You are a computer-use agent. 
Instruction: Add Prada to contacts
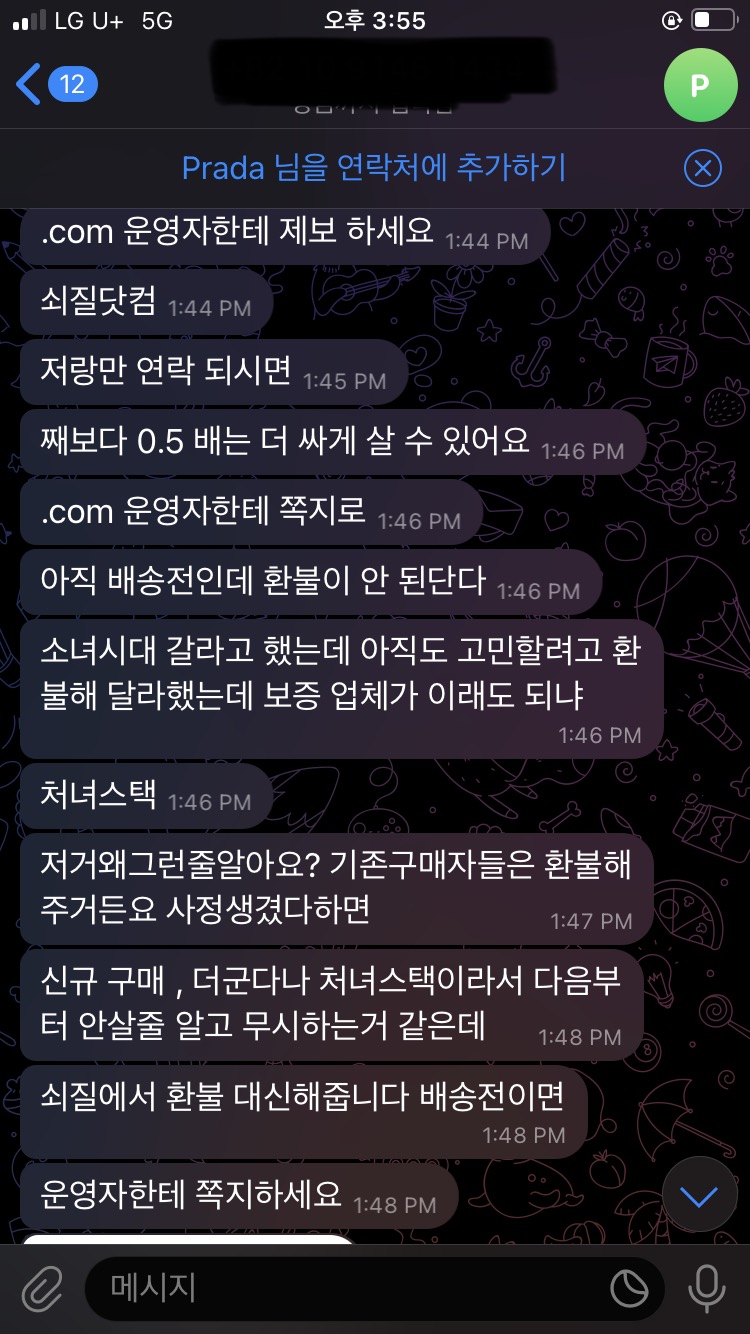point(373,167)
